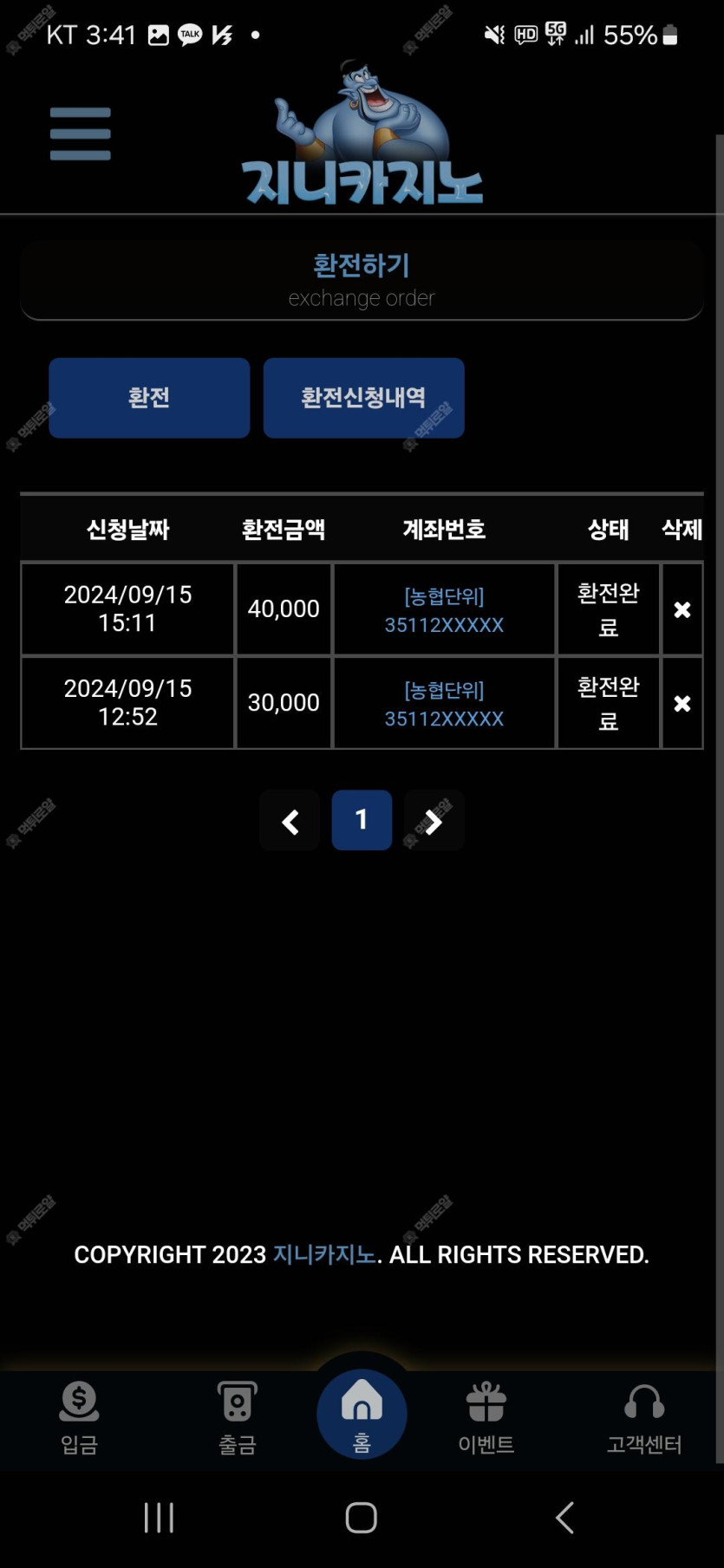Tap the 환전 button
The height and width of the screenshot is (1568, 724).
coord(149,398)
